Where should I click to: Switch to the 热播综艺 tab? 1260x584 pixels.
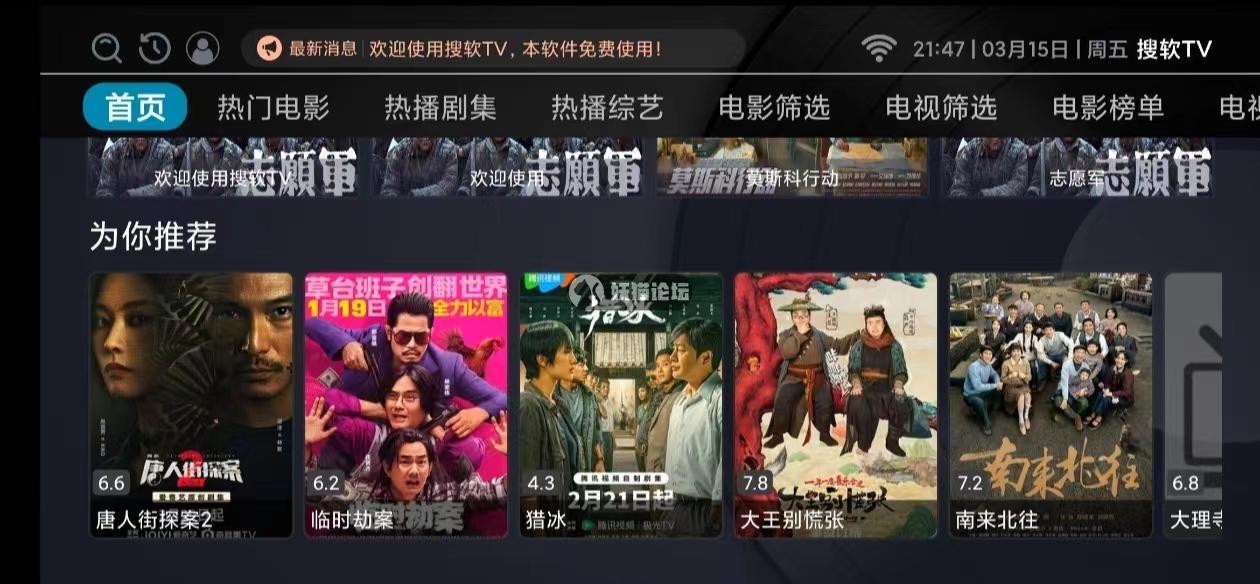(x=607, y=108)
